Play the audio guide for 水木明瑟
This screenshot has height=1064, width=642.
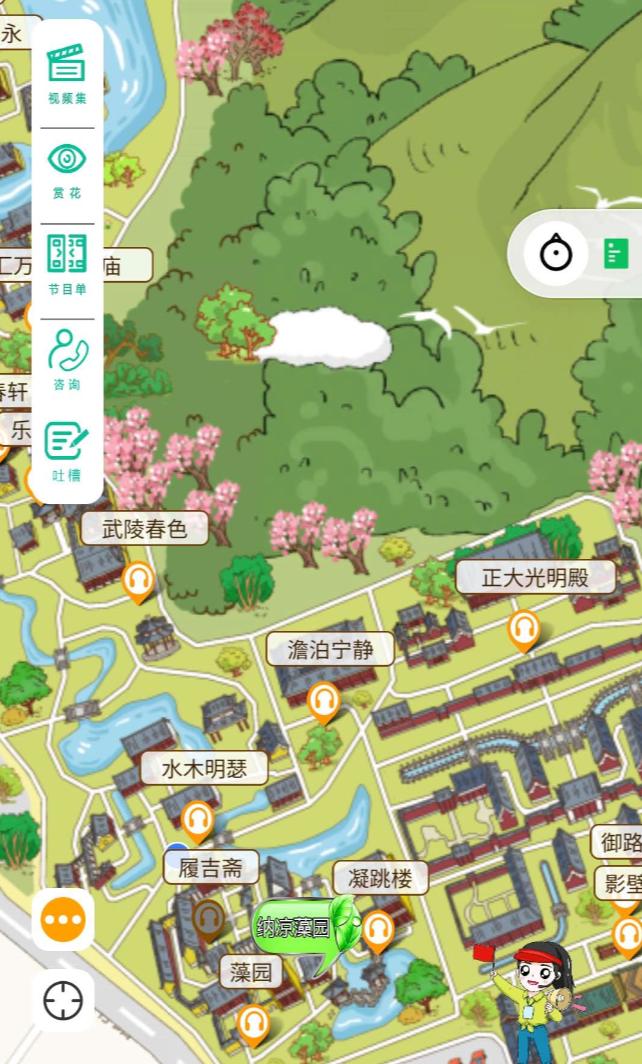tap(198, 821)
